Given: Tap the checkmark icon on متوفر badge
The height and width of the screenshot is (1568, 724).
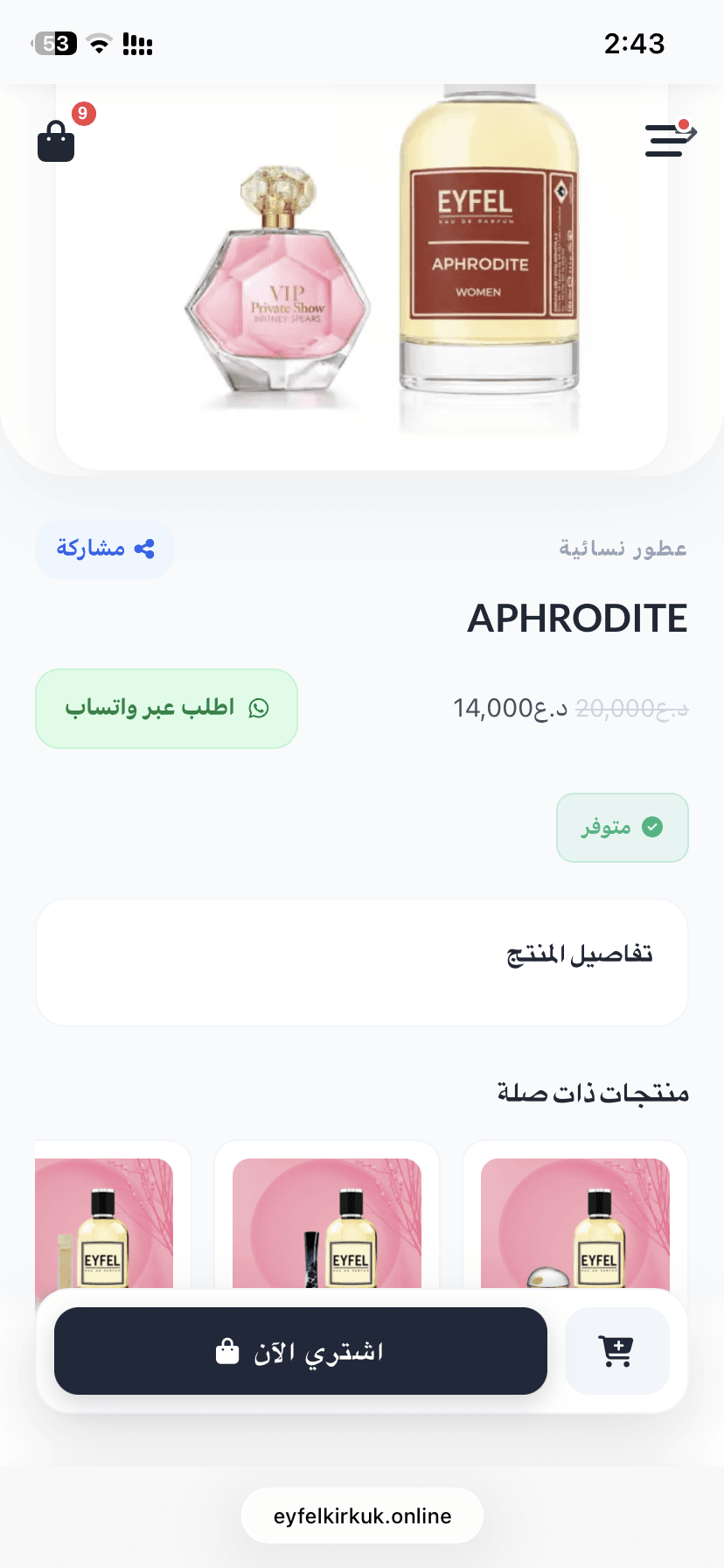Looking at the screenshot, I should coord(651,826).
